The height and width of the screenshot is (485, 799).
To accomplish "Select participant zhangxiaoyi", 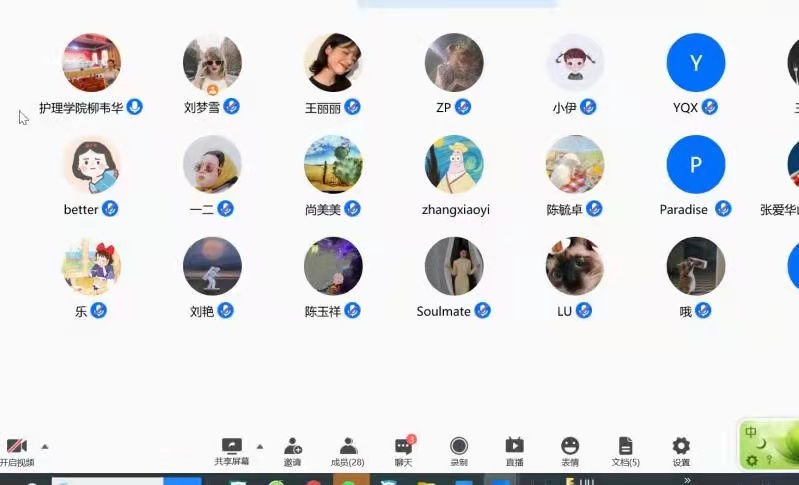I will click(x=454, y=165).
